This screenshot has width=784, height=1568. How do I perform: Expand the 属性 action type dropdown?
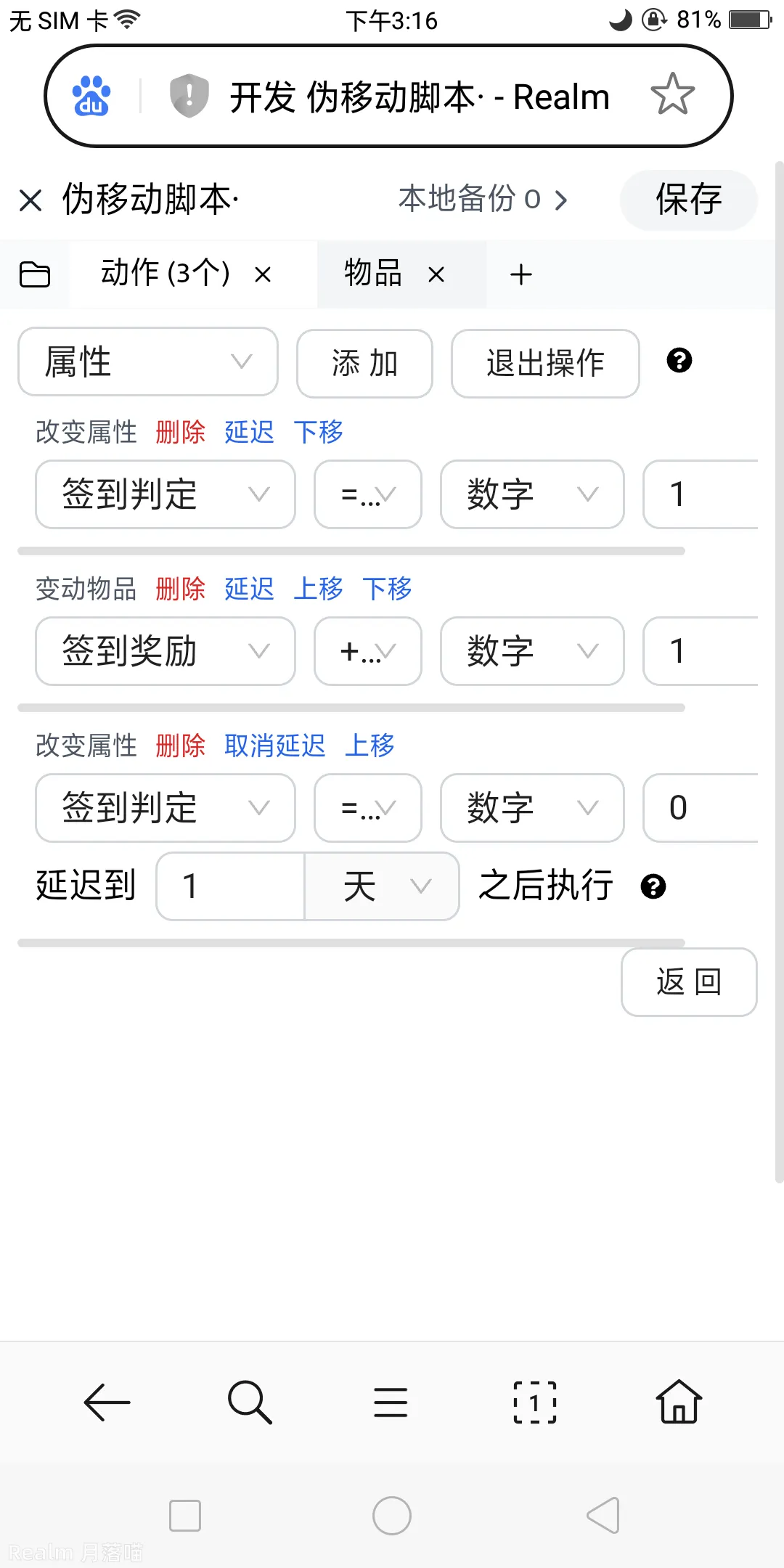(x=148, y=362)
